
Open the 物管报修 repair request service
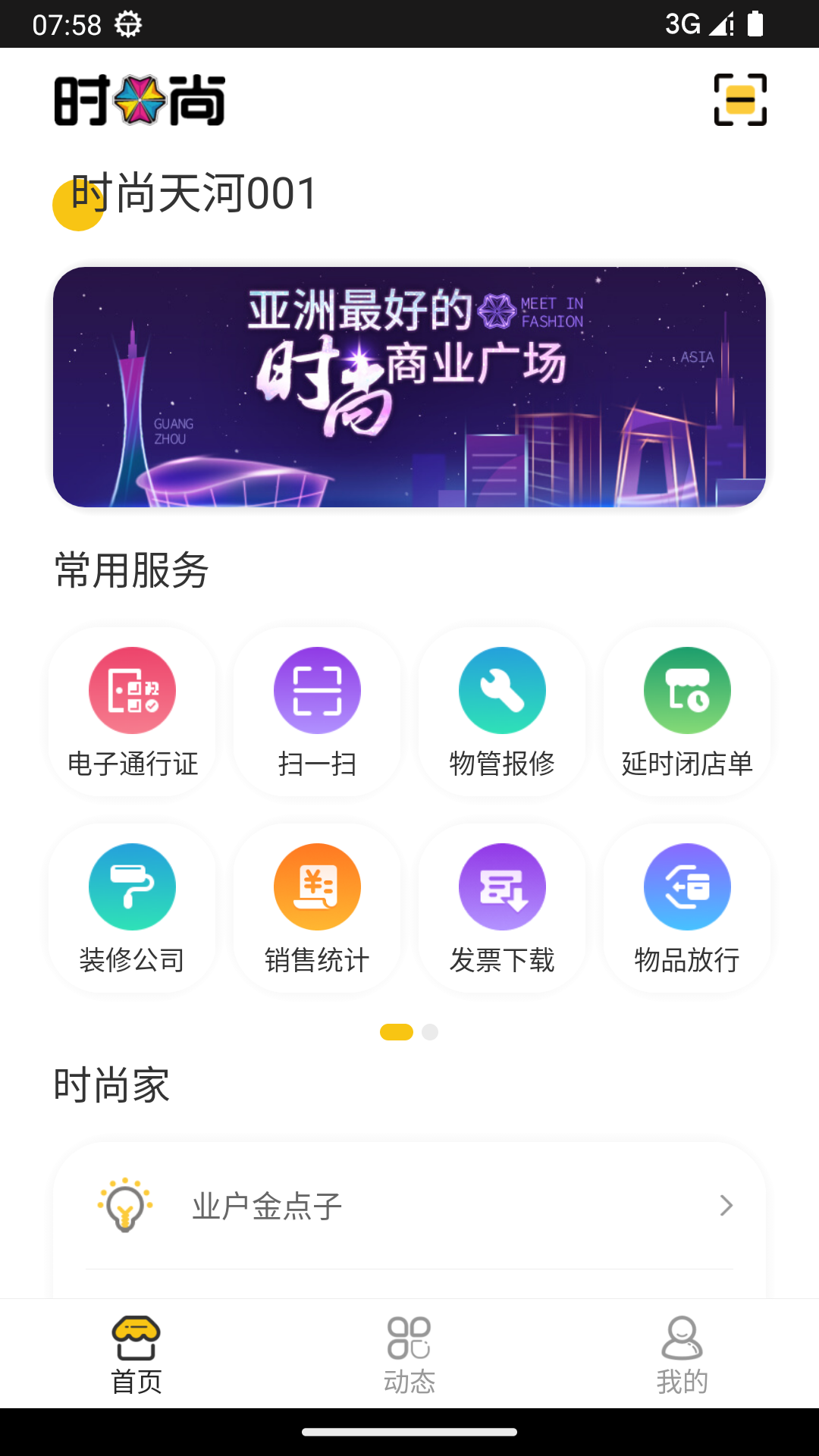pos(502,711)
